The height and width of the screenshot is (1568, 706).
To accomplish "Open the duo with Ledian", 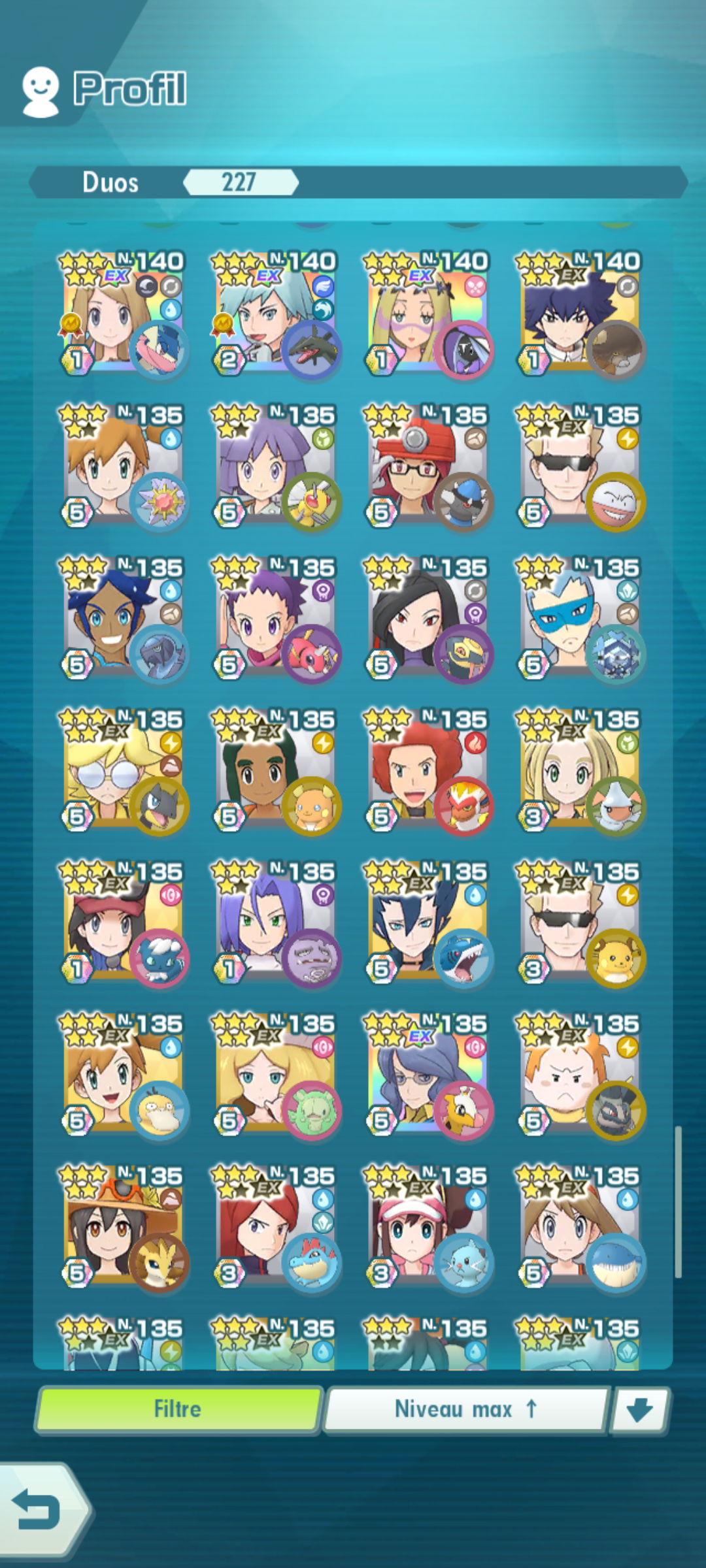I will [276, 619].
